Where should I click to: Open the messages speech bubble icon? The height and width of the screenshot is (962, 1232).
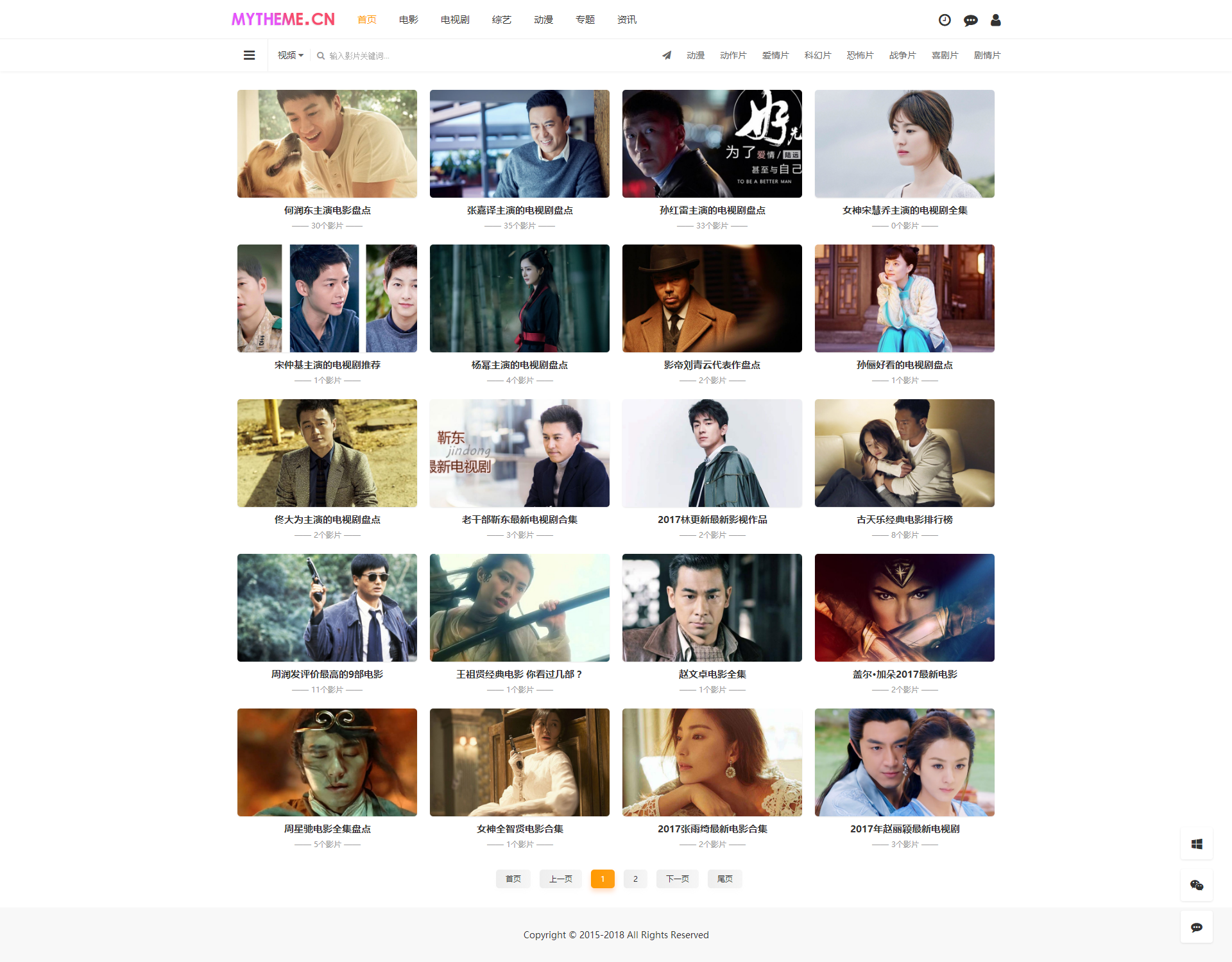click(x=970, y=21)
